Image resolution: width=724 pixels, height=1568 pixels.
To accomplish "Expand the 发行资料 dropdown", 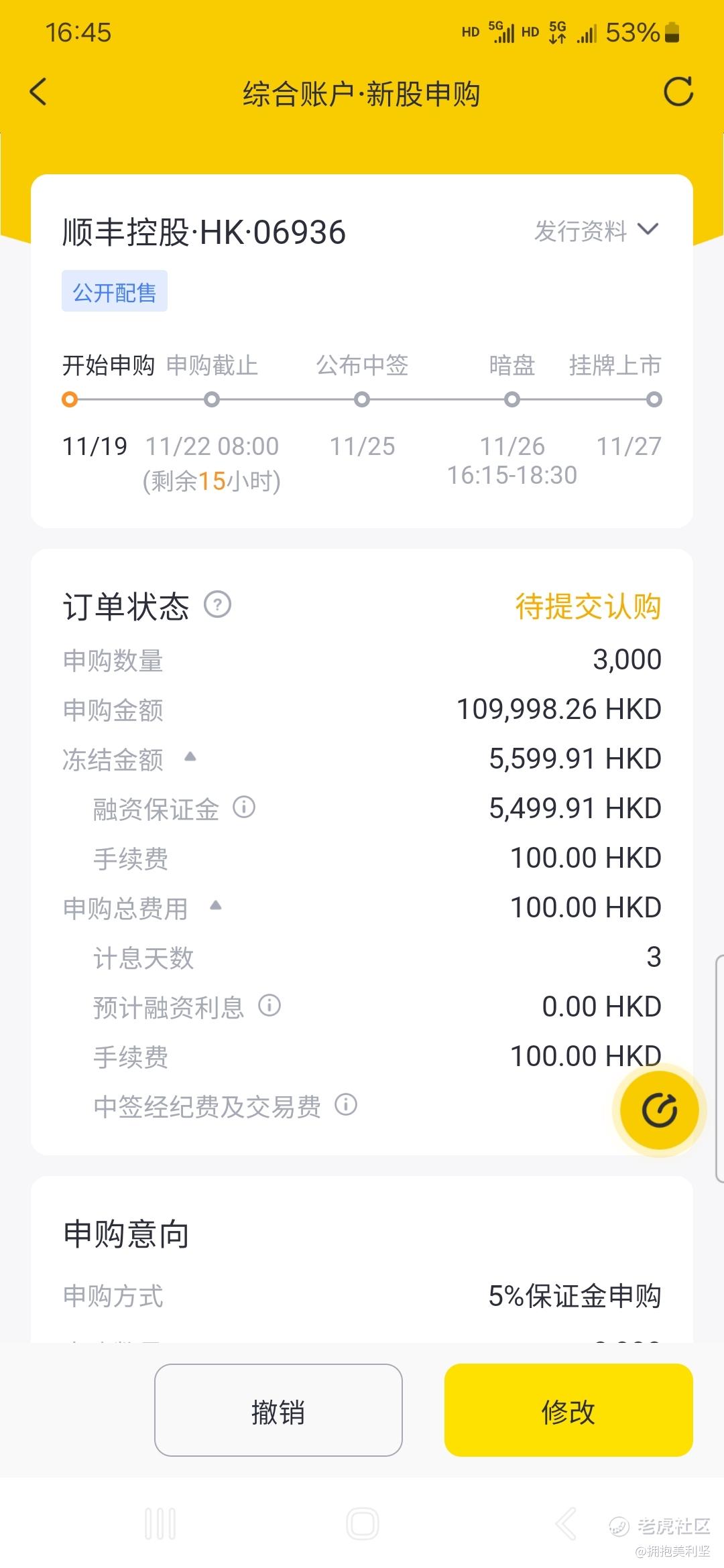I will 596,231.
